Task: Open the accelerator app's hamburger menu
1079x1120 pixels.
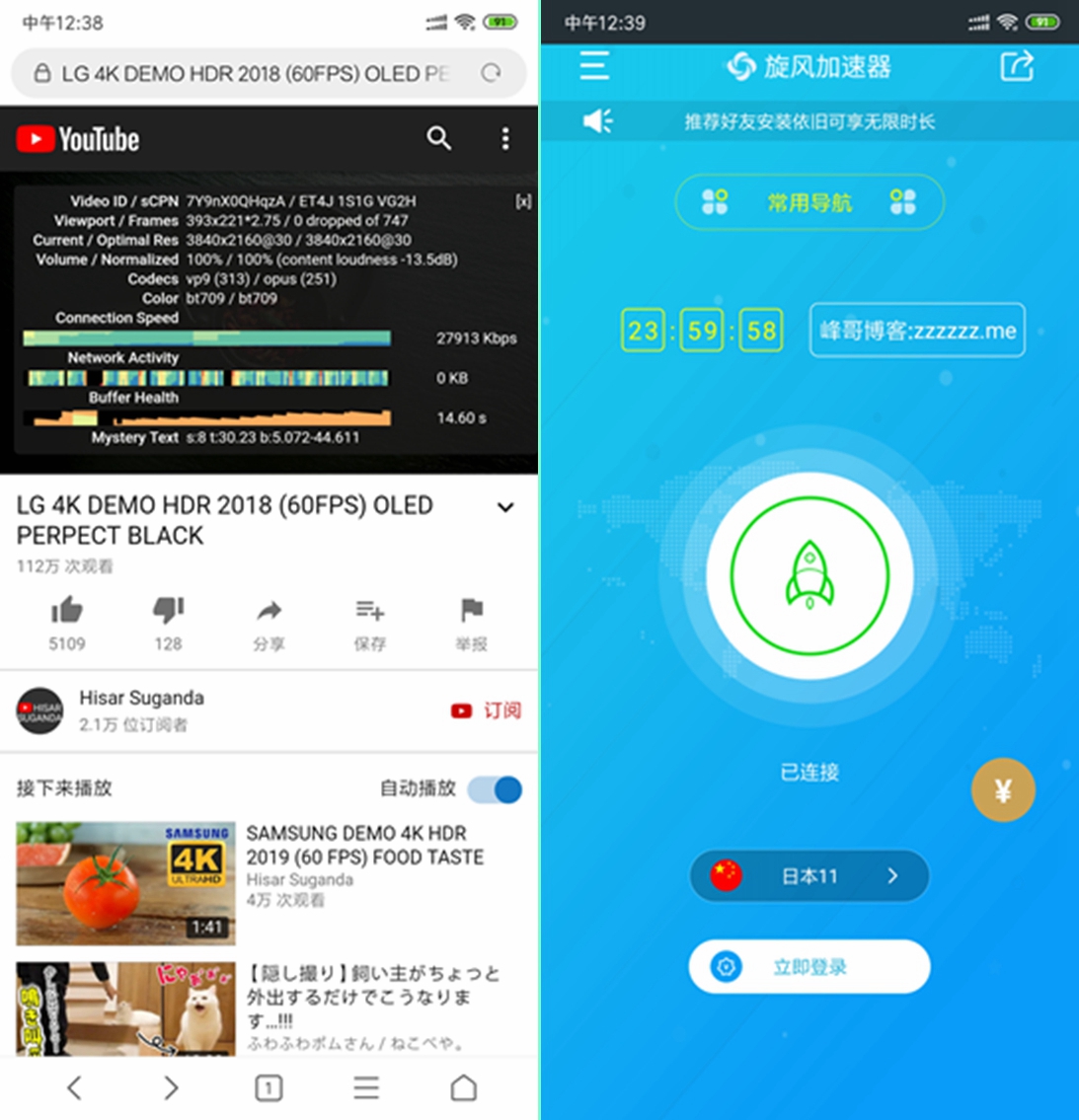Action: (x=594, y=66)
